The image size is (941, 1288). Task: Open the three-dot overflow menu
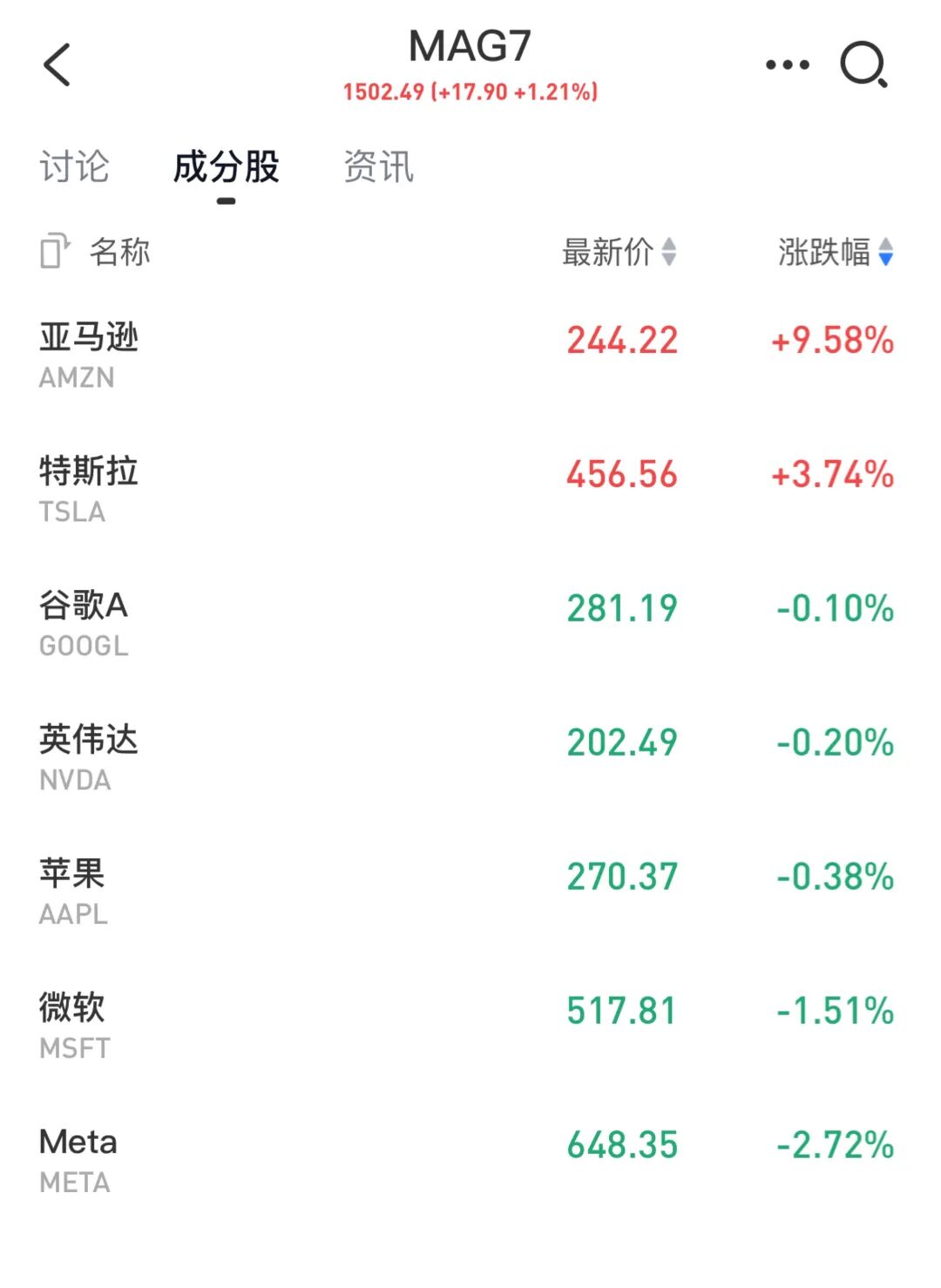coord(787,64)
